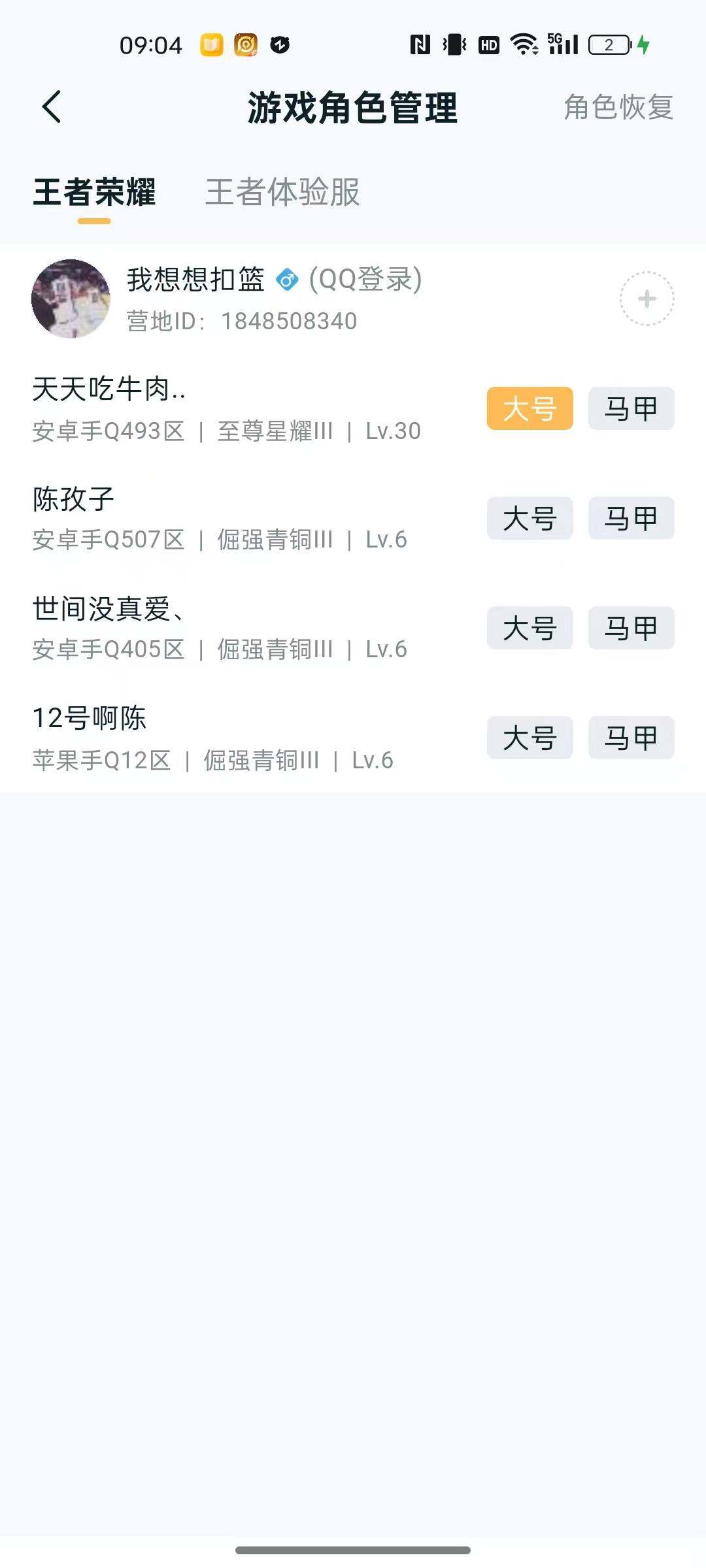
Task: Tap the bottom navigation gesture bar
Action: coord(353,1550)
